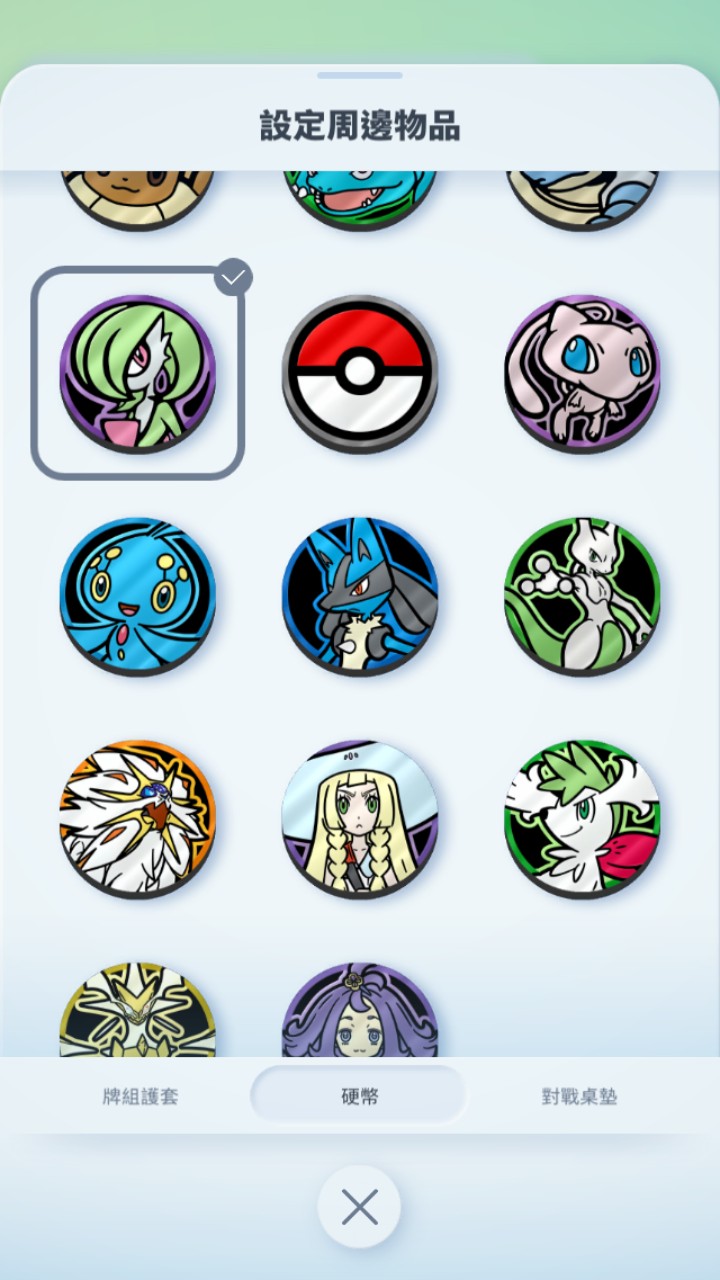720x1280 pixels.
Task: Select the Acerola coin
Action: point(360,1012)
